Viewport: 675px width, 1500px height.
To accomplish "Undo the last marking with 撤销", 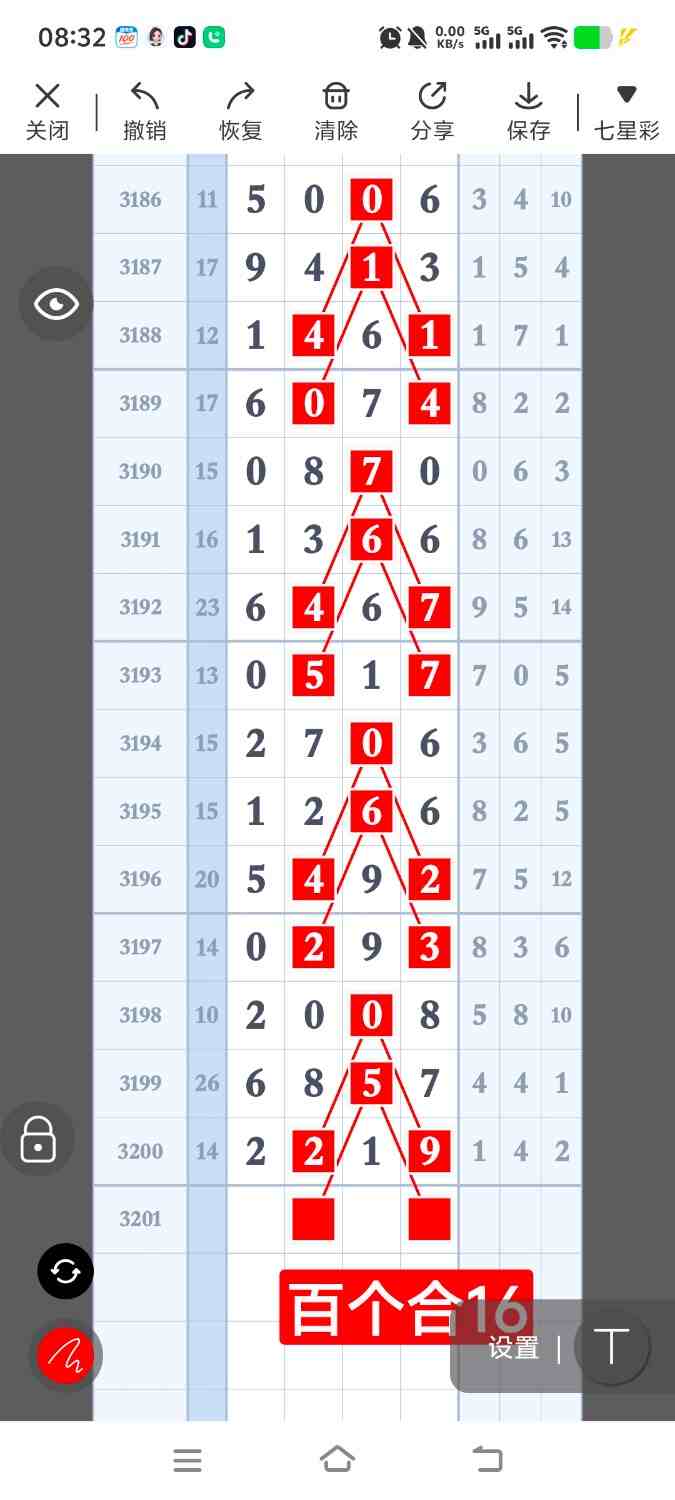I will point(144,111).
